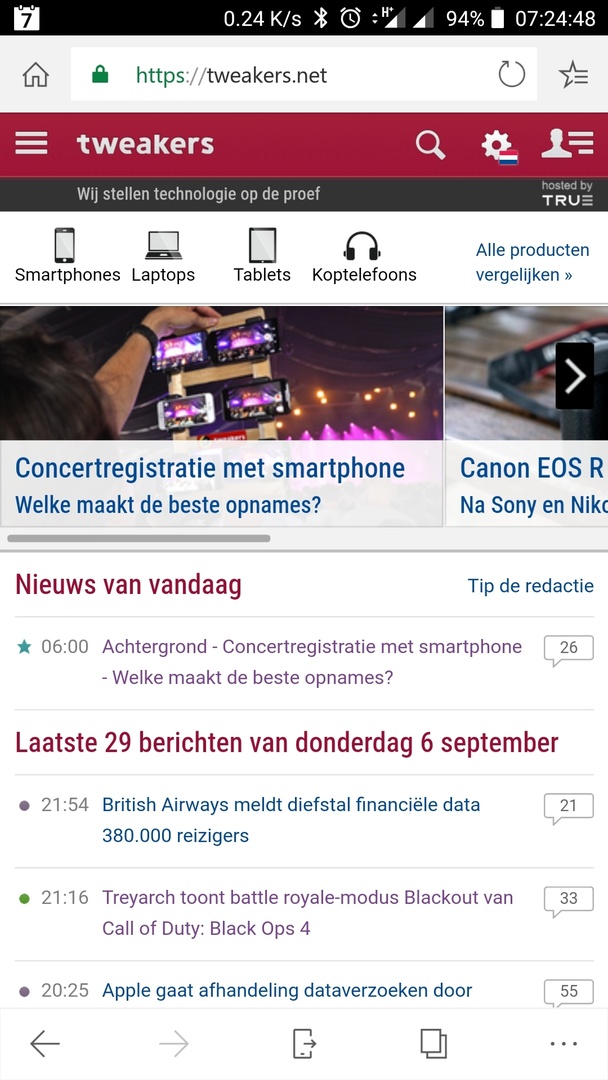This screenshot has height=1080, width=608.
Task: Show next carousel slide with arrow
Action: [575, 376]
